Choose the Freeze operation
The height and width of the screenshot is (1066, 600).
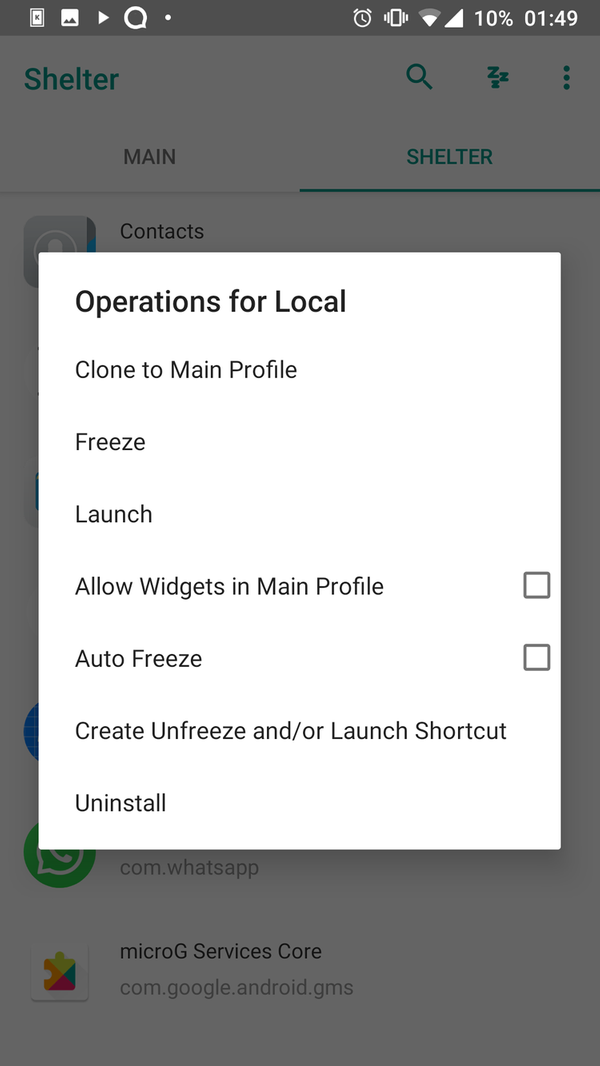coord(300,442)
